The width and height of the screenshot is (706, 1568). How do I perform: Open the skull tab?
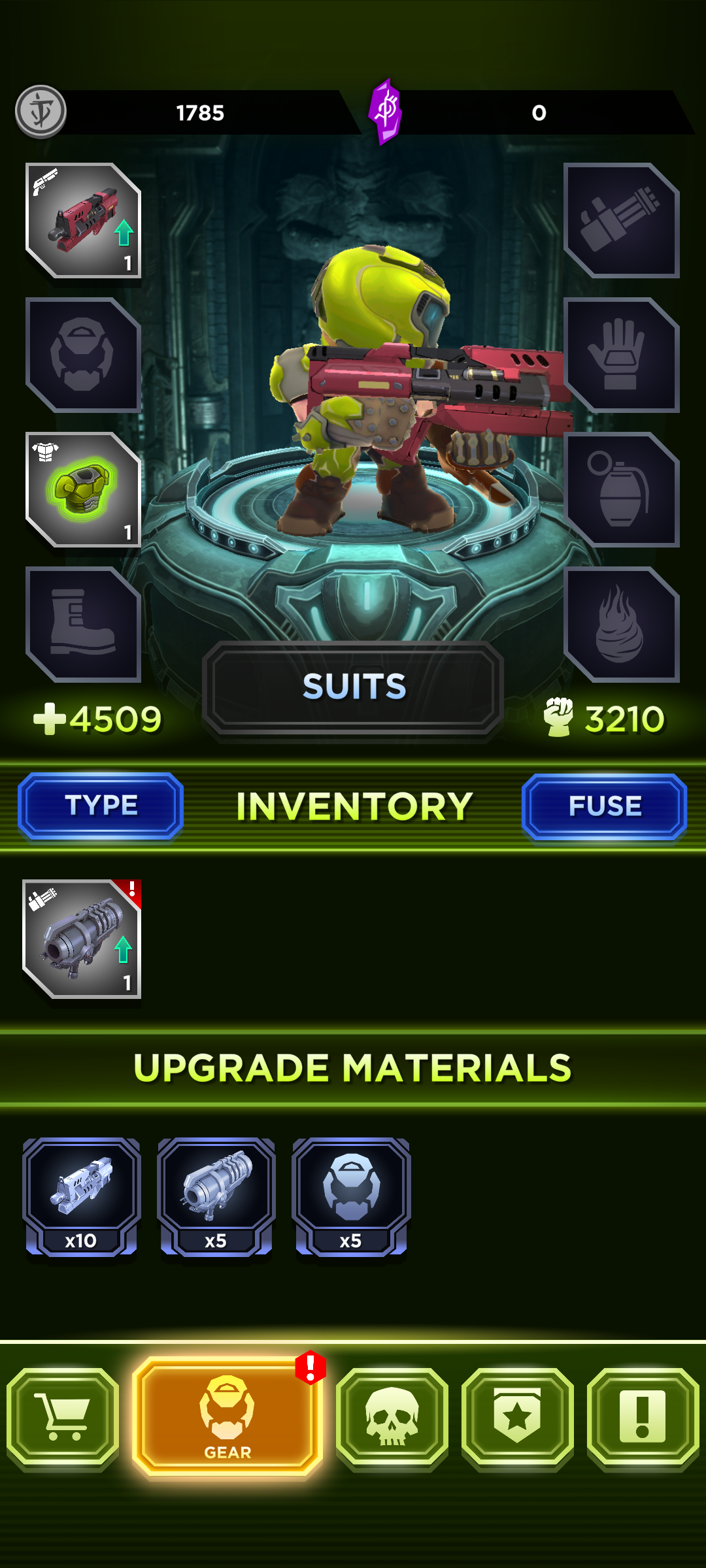(x=392, y=1418)
